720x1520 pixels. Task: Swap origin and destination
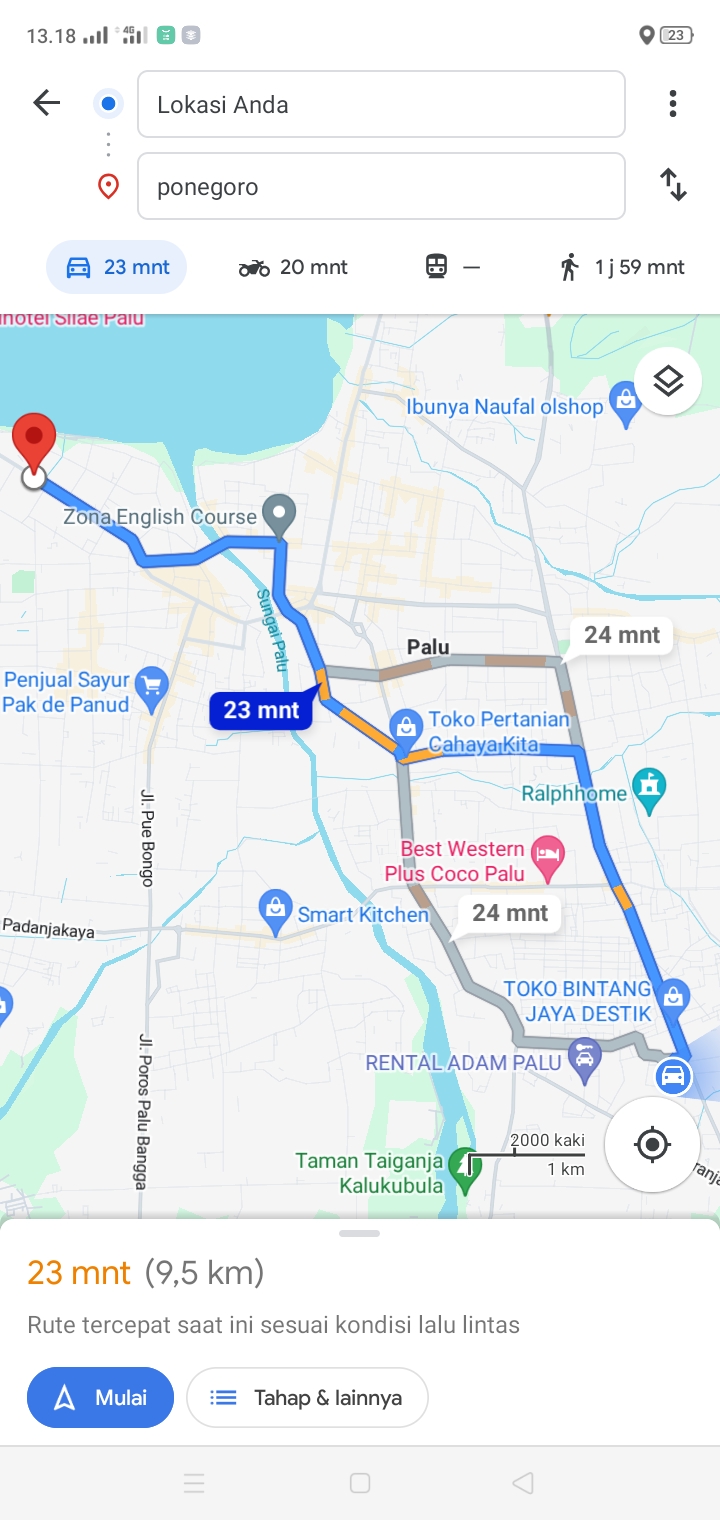(x=673, y=185)
